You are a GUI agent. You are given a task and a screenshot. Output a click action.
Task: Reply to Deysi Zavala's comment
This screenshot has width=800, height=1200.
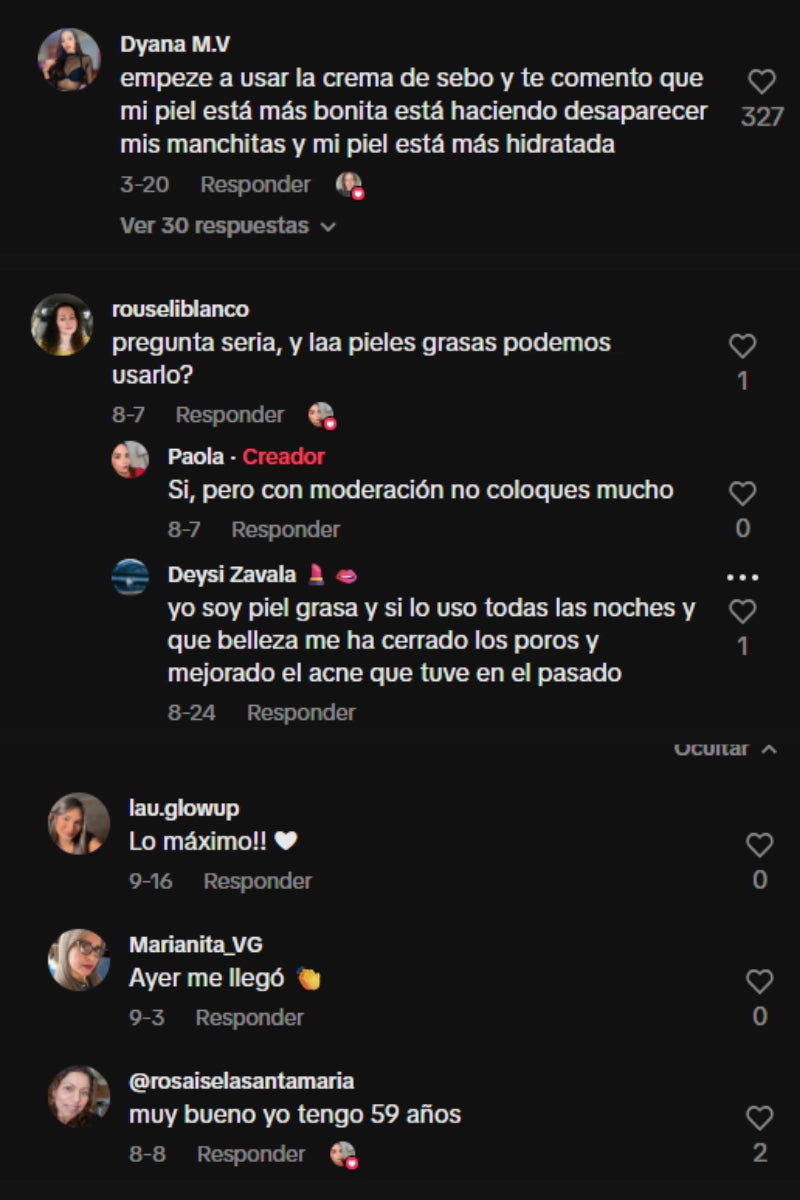tap(301, 713)
